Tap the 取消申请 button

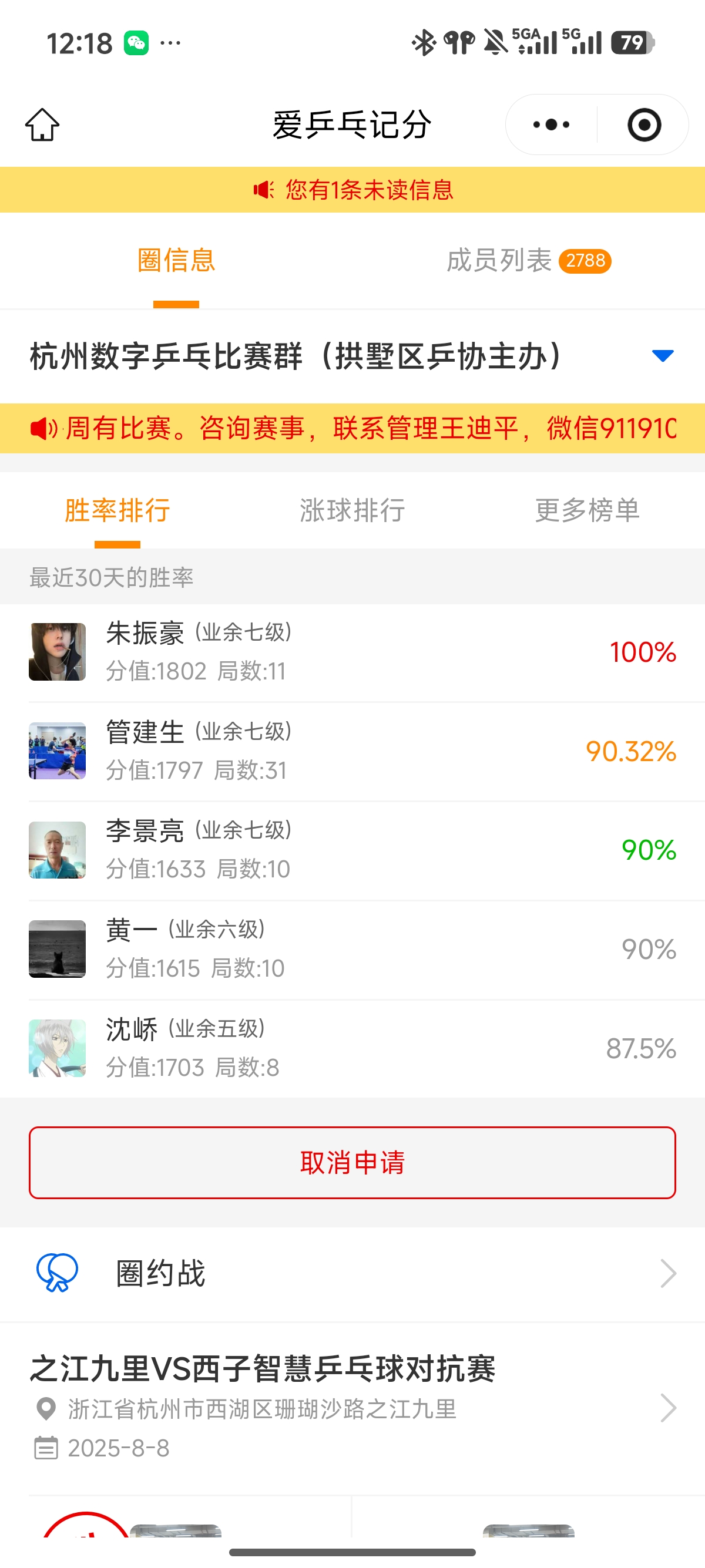(352, 1163)
